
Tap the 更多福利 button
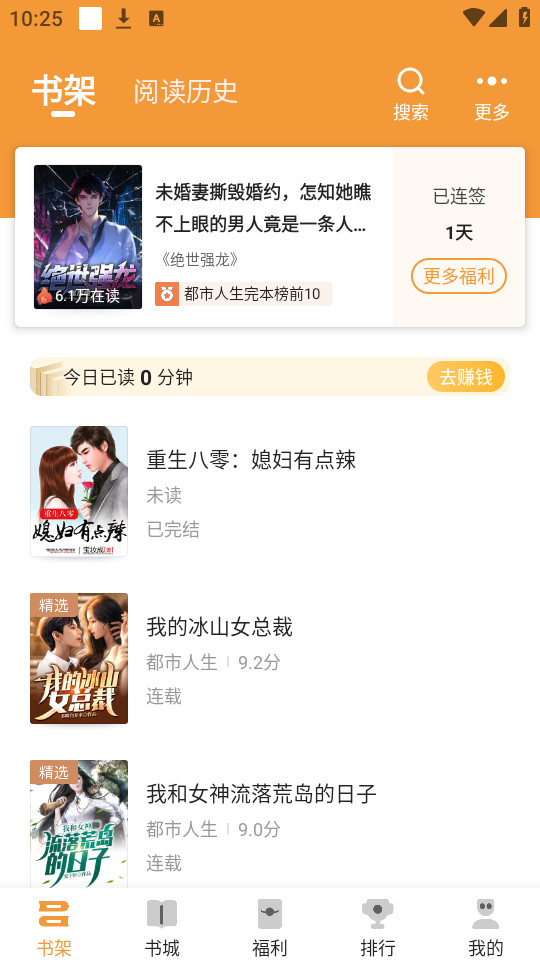[459, 276]
